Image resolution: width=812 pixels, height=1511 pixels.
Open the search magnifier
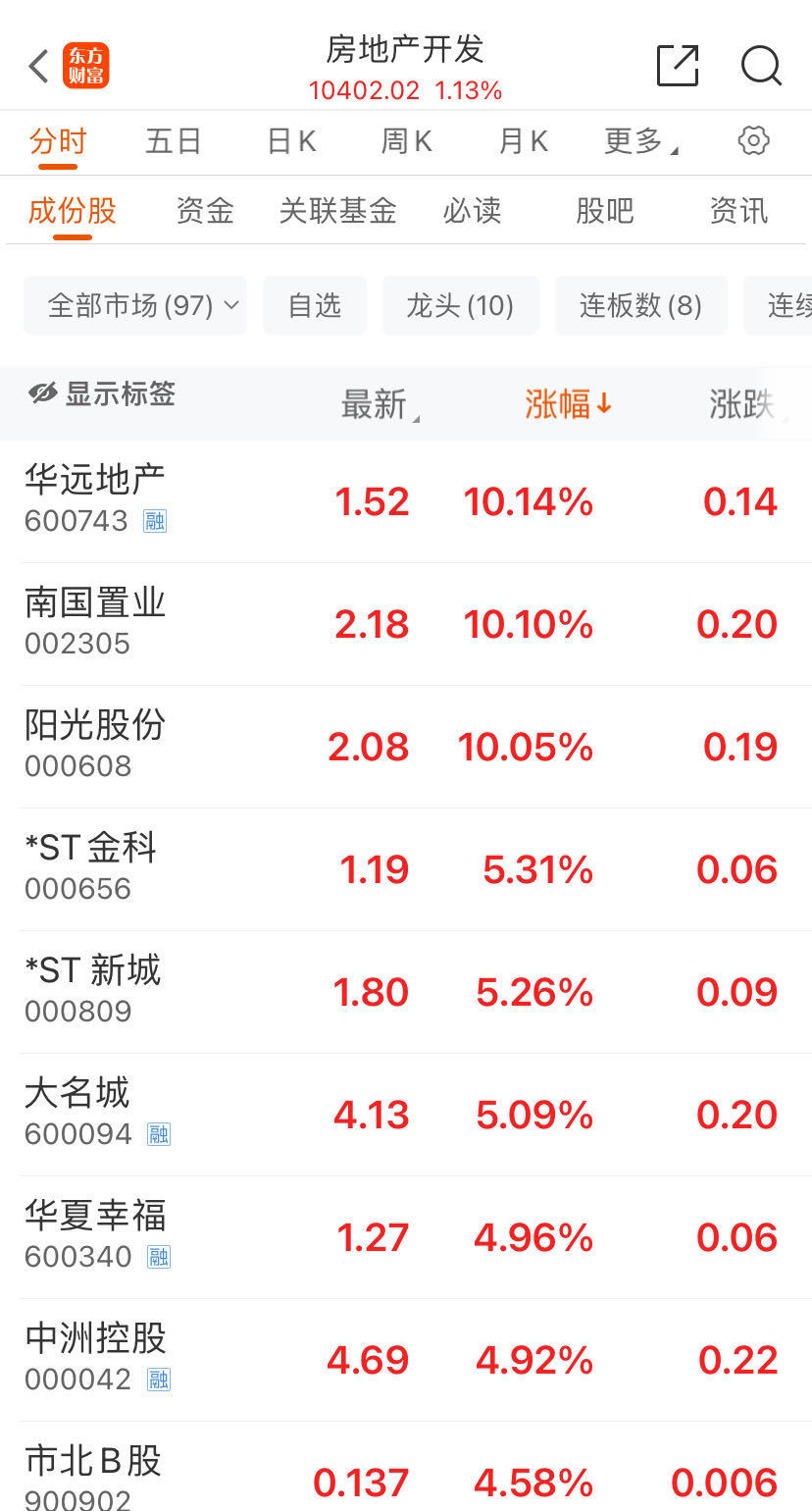pyautogui.click(x=761, y=66)
